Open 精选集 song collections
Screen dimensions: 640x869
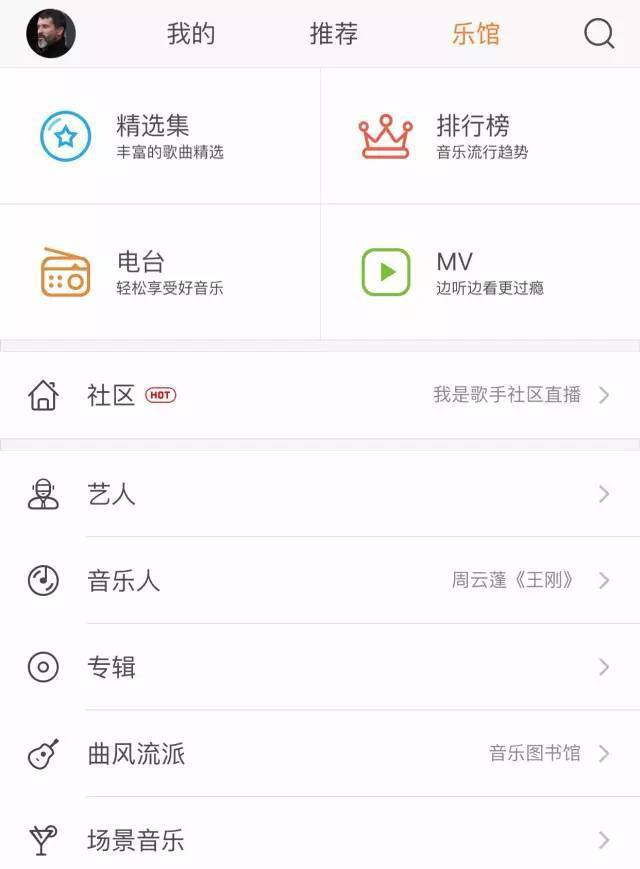click(160, 136)
